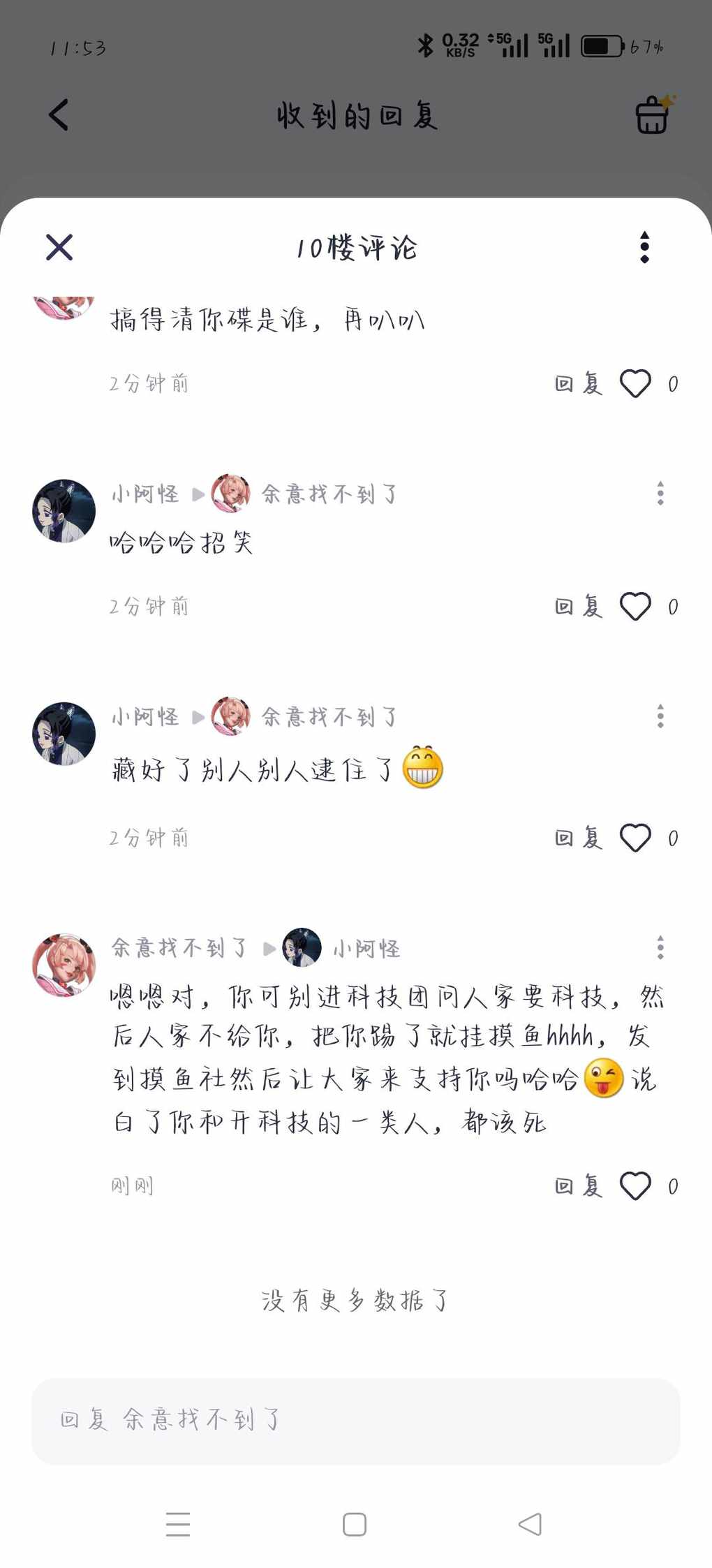Close the 10楼评论 comment sheet
This screenshot has height=1568, width=712.
coord(59,247)
